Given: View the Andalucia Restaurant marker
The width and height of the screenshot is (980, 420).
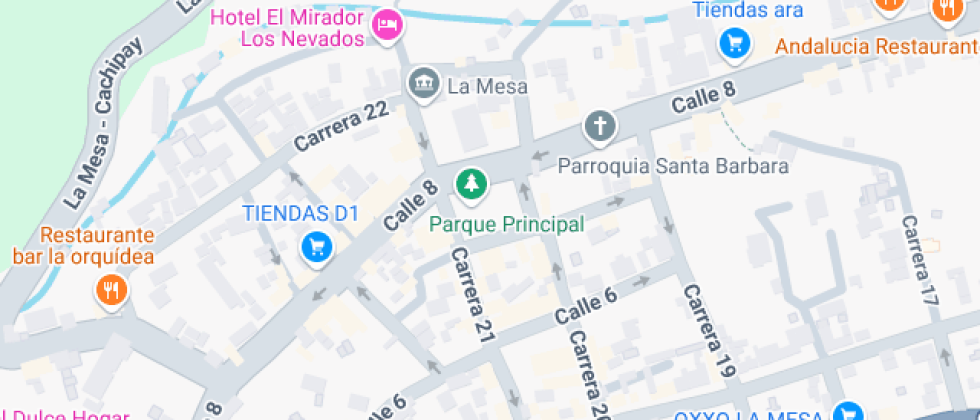Looking at the screenshot, I should [944, 10].
